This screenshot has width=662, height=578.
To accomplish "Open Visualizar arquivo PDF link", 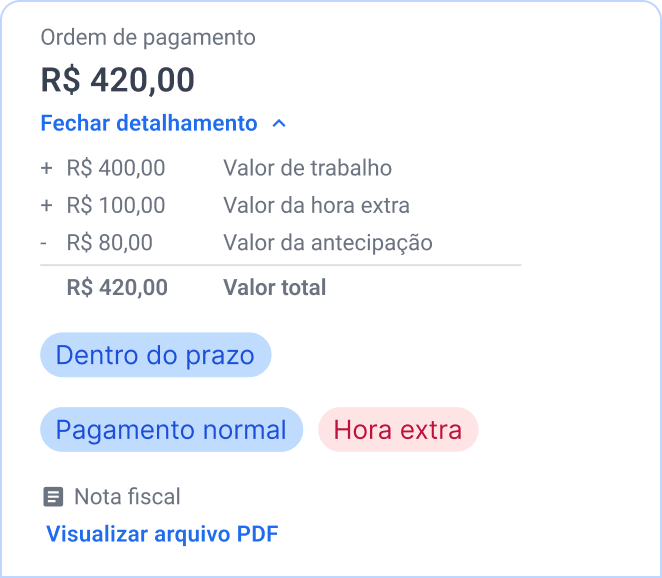I will 162,533.
